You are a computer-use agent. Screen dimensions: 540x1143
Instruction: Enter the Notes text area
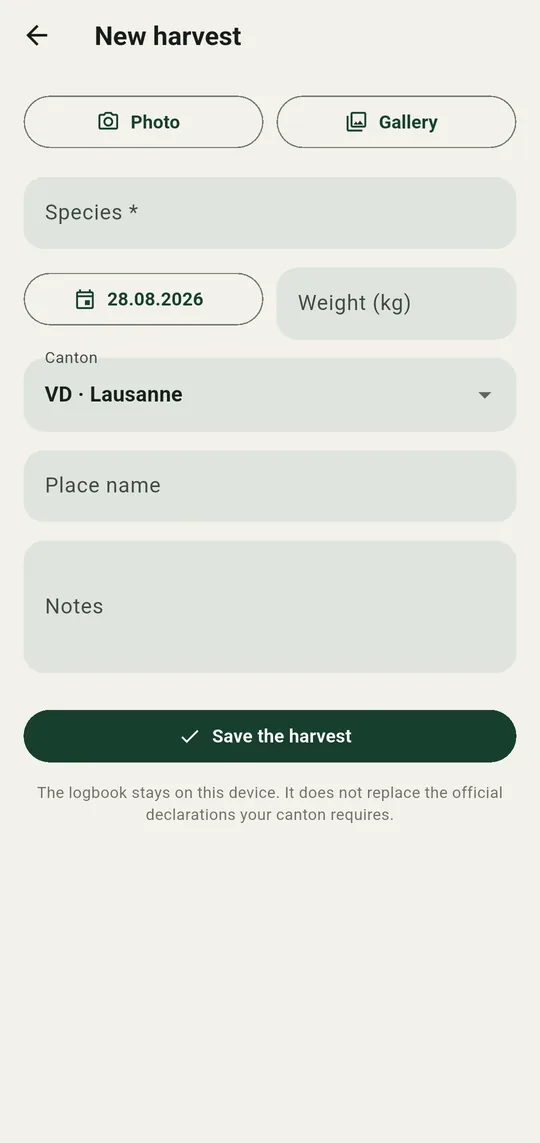pos(270,606)
